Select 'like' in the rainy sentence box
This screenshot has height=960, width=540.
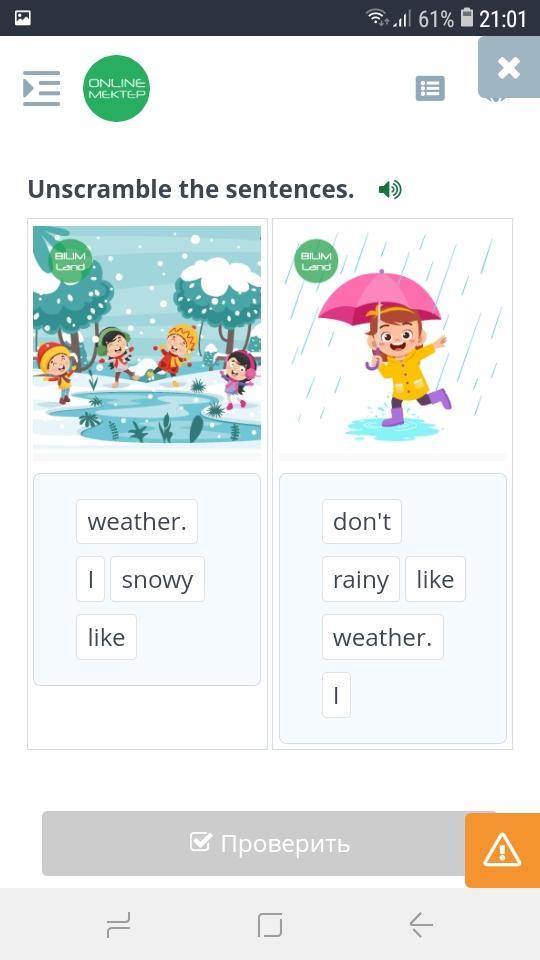pyautogui.click(x=435, y=579)
